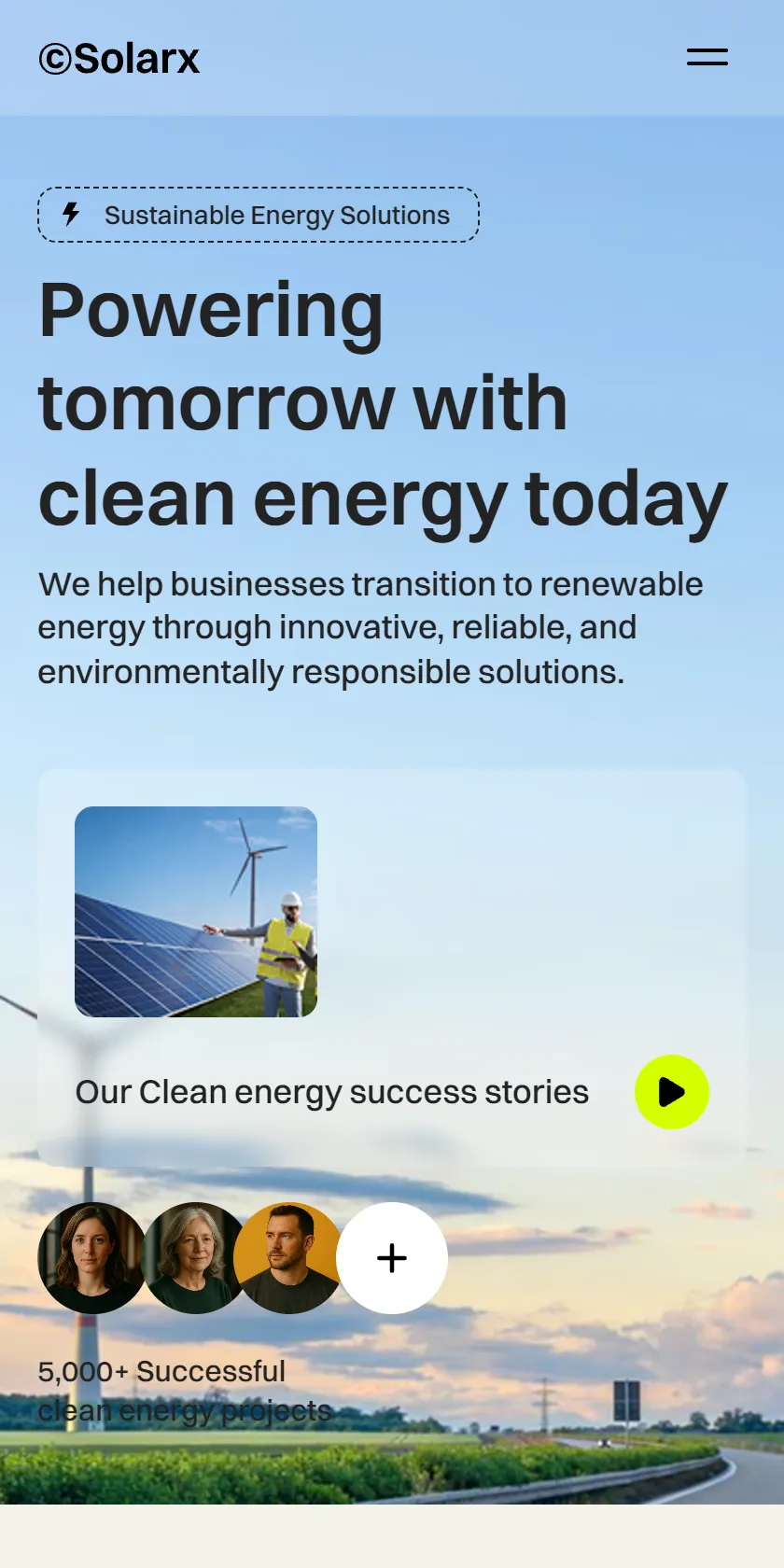
Task: Open the hamburger menu
Action: coord(707,58)
